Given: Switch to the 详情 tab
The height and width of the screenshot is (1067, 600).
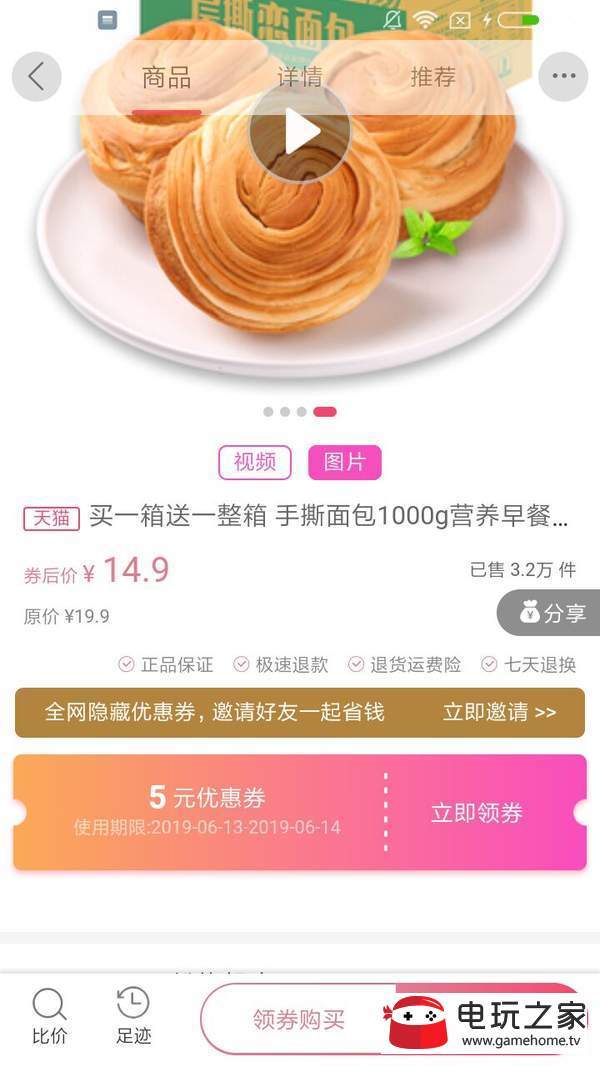Looking at the screenshot, I should click(x=300, y=77).
